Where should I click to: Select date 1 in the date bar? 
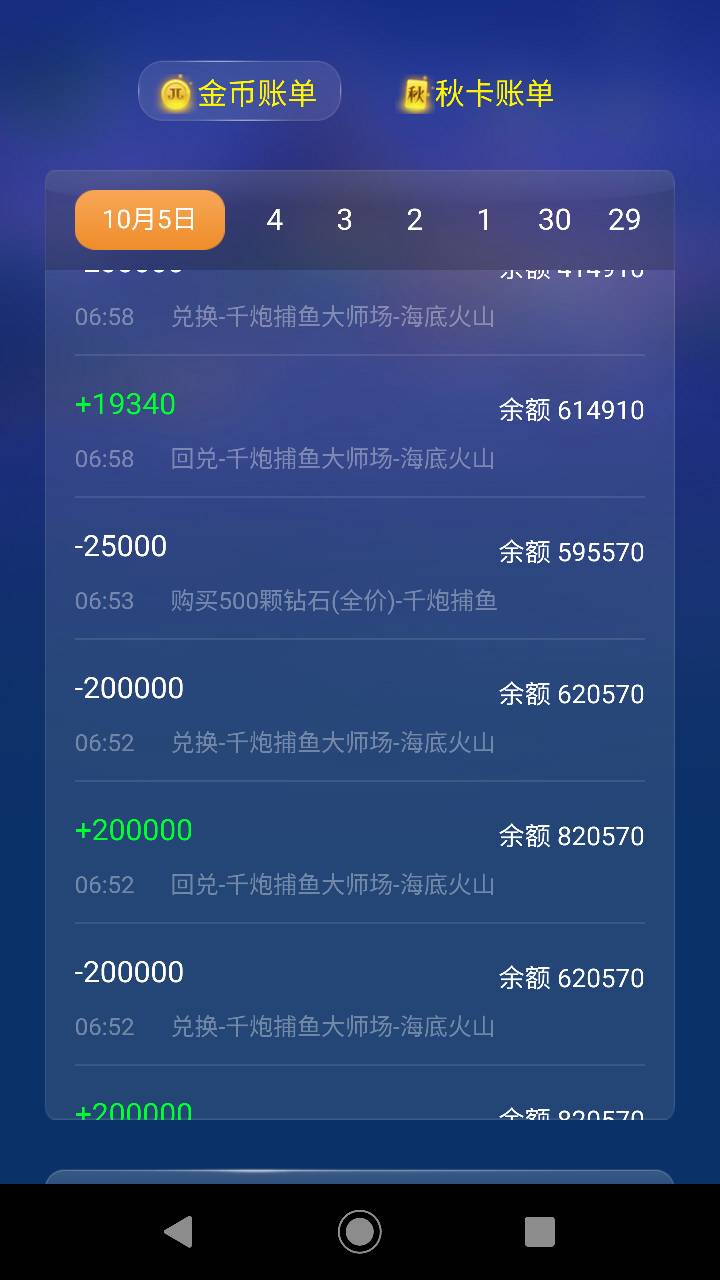pyautogui.click(x=484, y=220)
